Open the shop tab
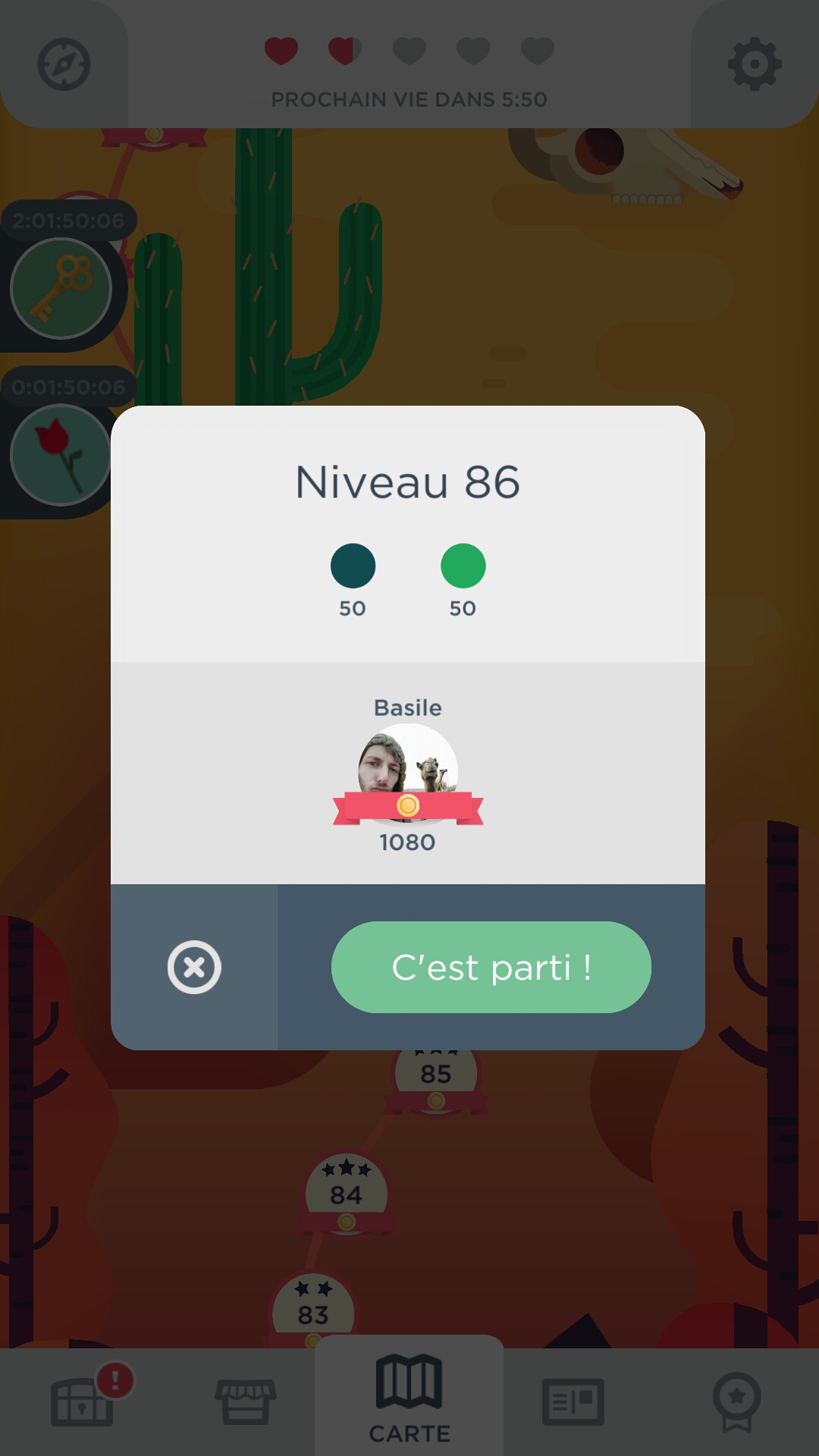The image size is (819, 1456). tap(246, 1401)
